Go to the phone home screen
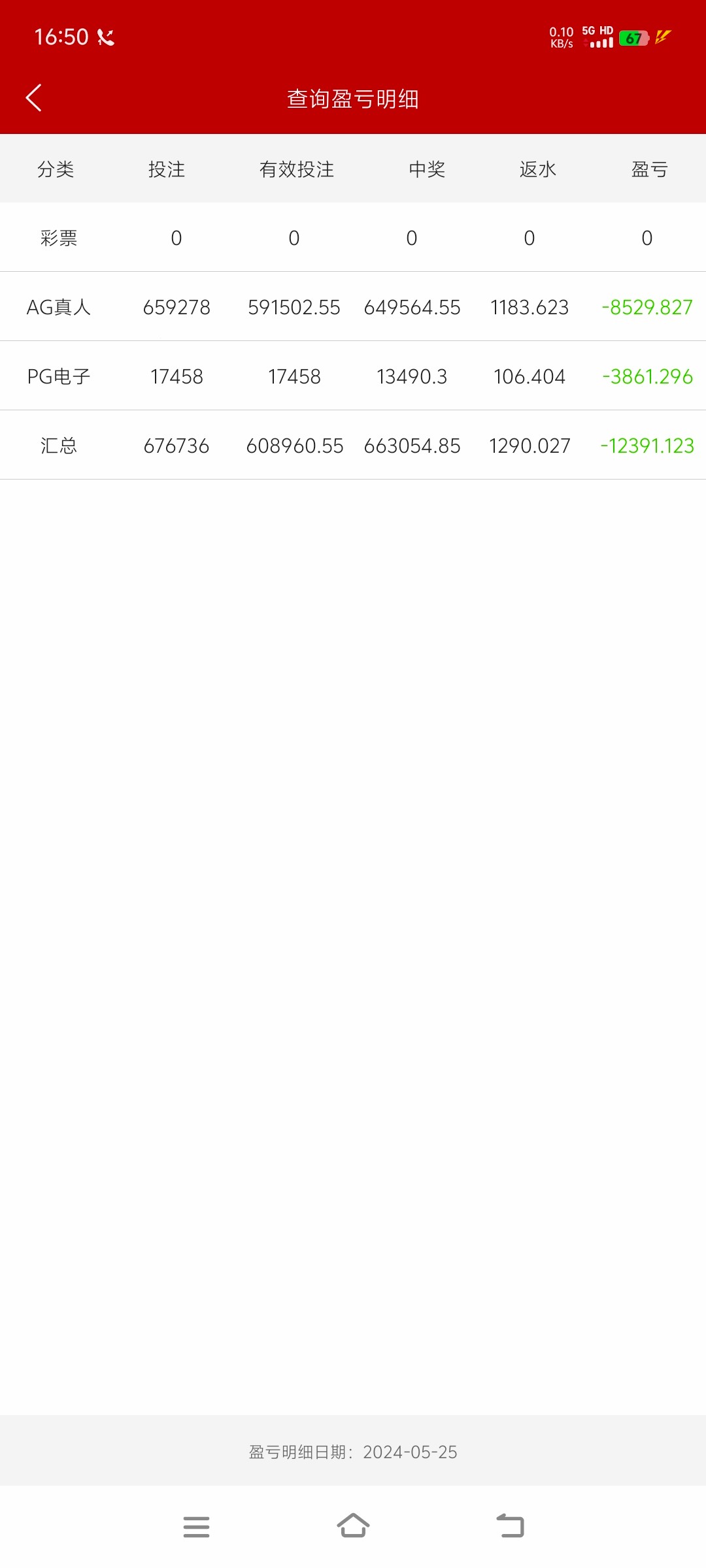 [353, 1526]
